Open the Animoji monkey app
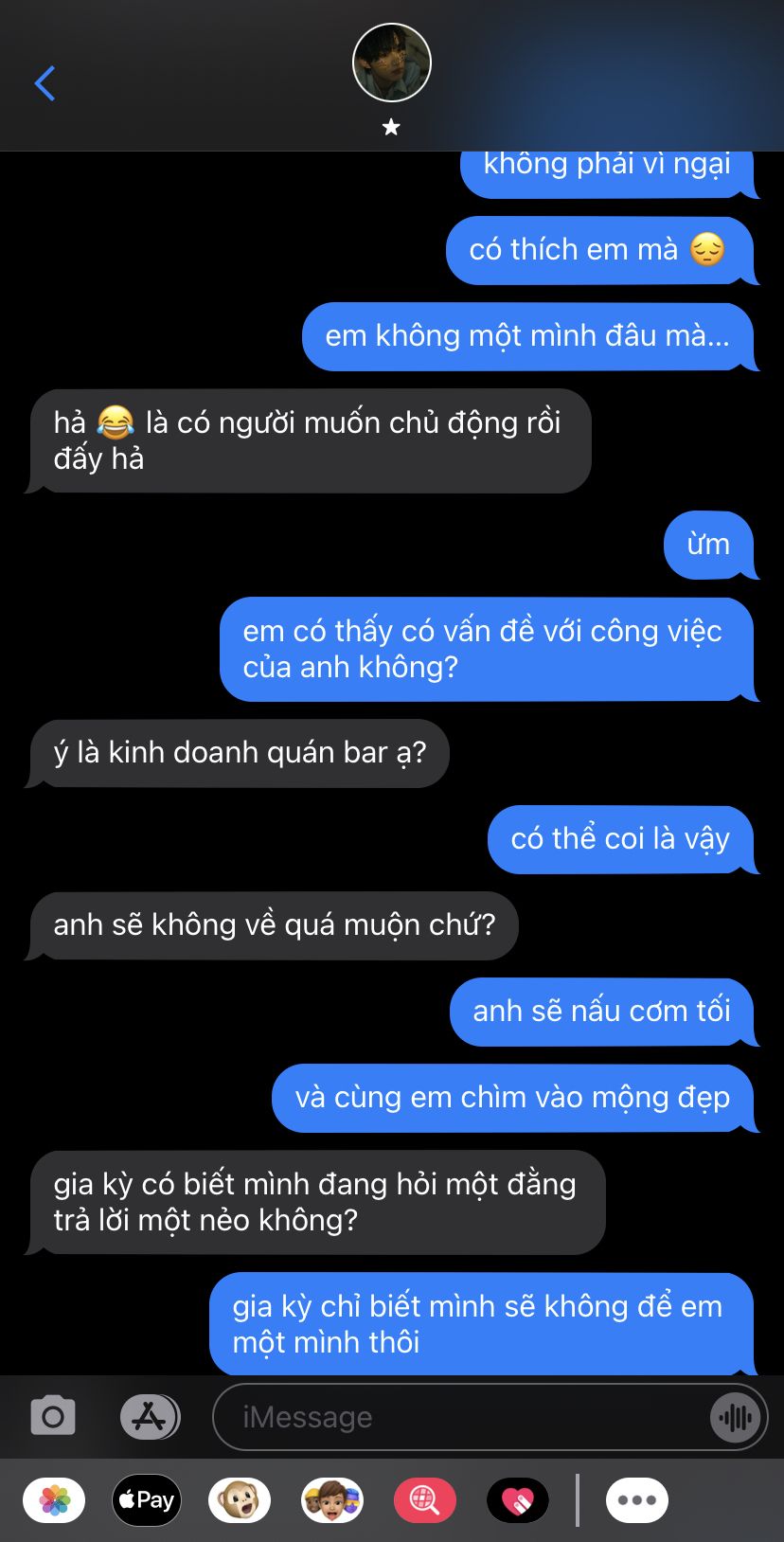Viewport: 784px width, 1542px height. tap(240, 1500)
